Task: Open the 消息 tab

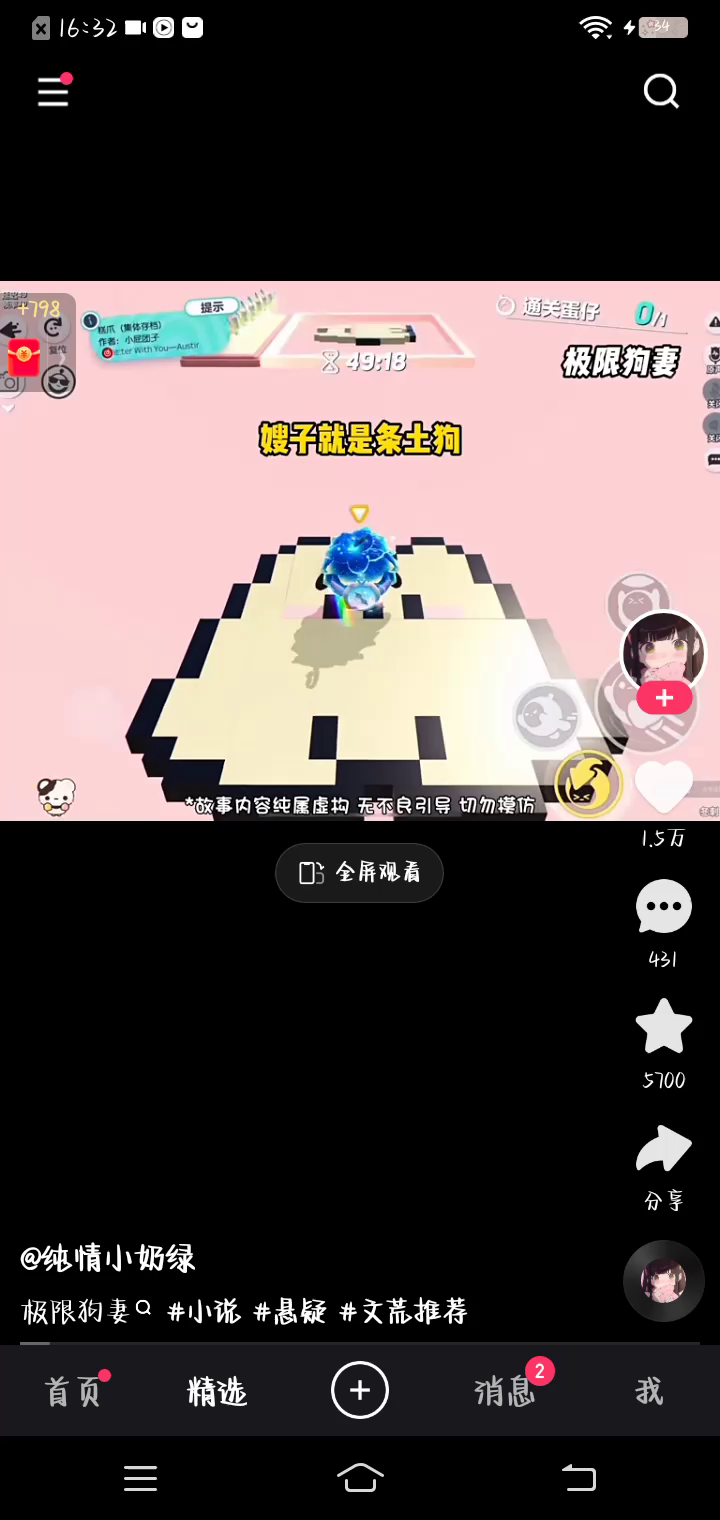Action: click(x=505, y=1391)
